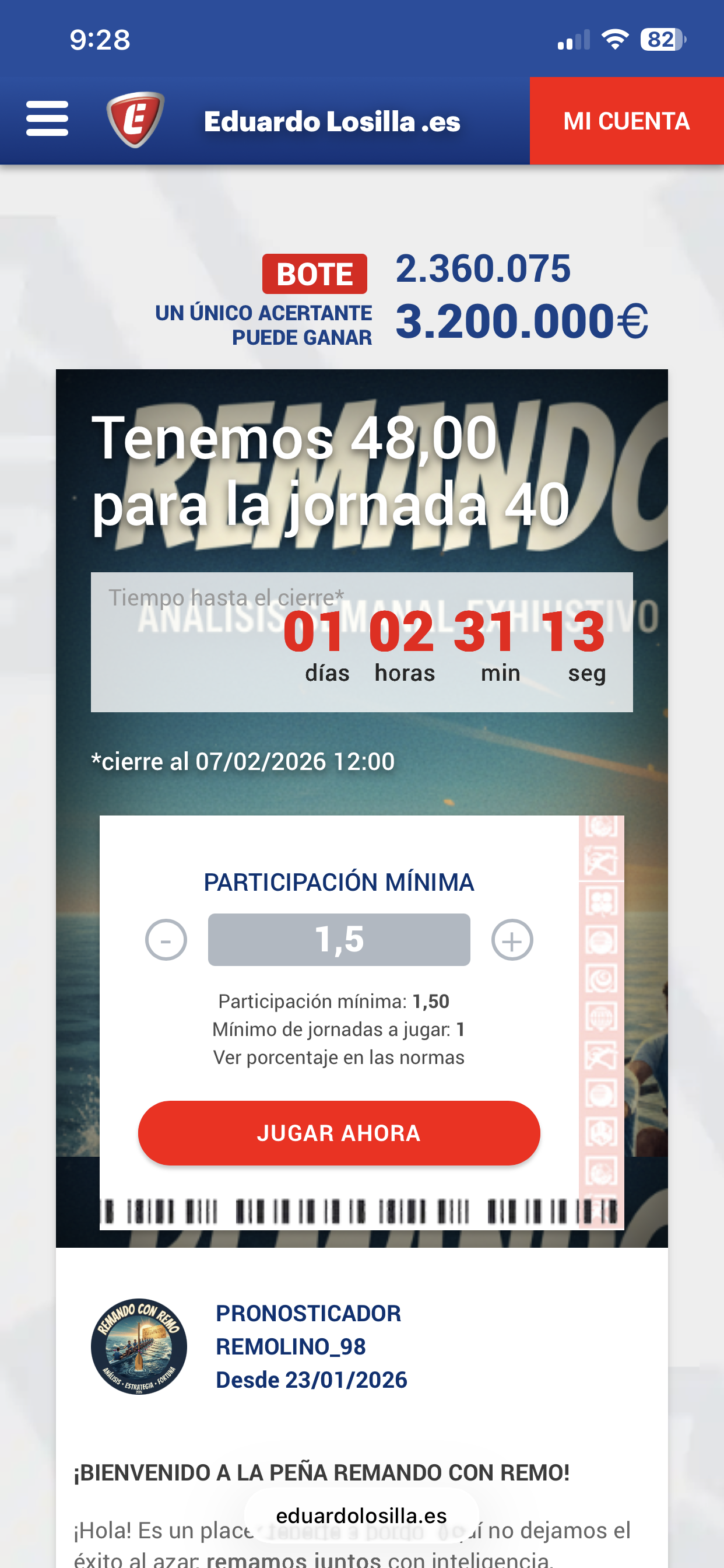The image size is (724, 1568).
Task: Open the hamburger menu
Action: [x=47, y=118]
